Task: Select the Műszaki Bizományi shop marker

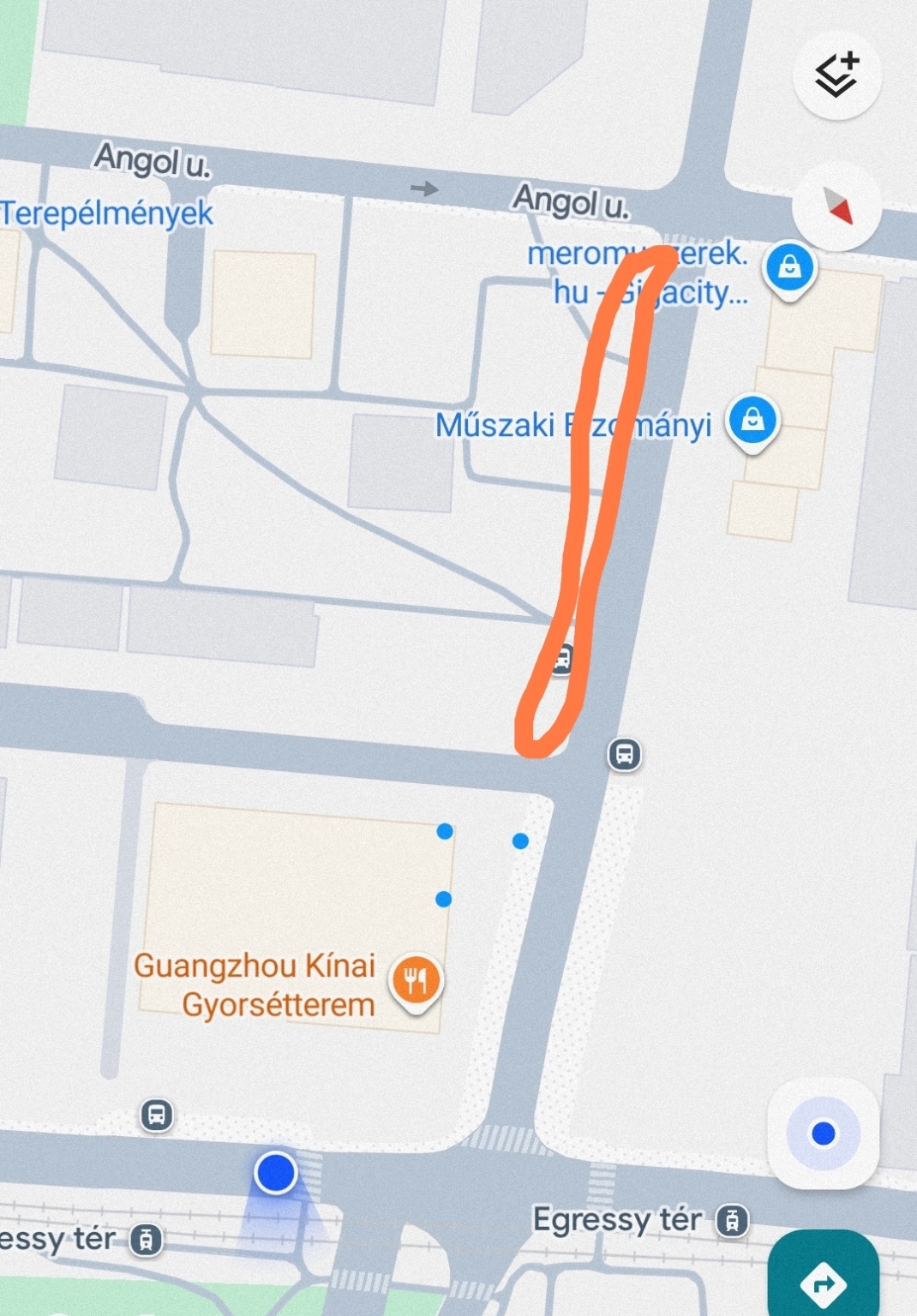Action: click(x=752, y=421)
